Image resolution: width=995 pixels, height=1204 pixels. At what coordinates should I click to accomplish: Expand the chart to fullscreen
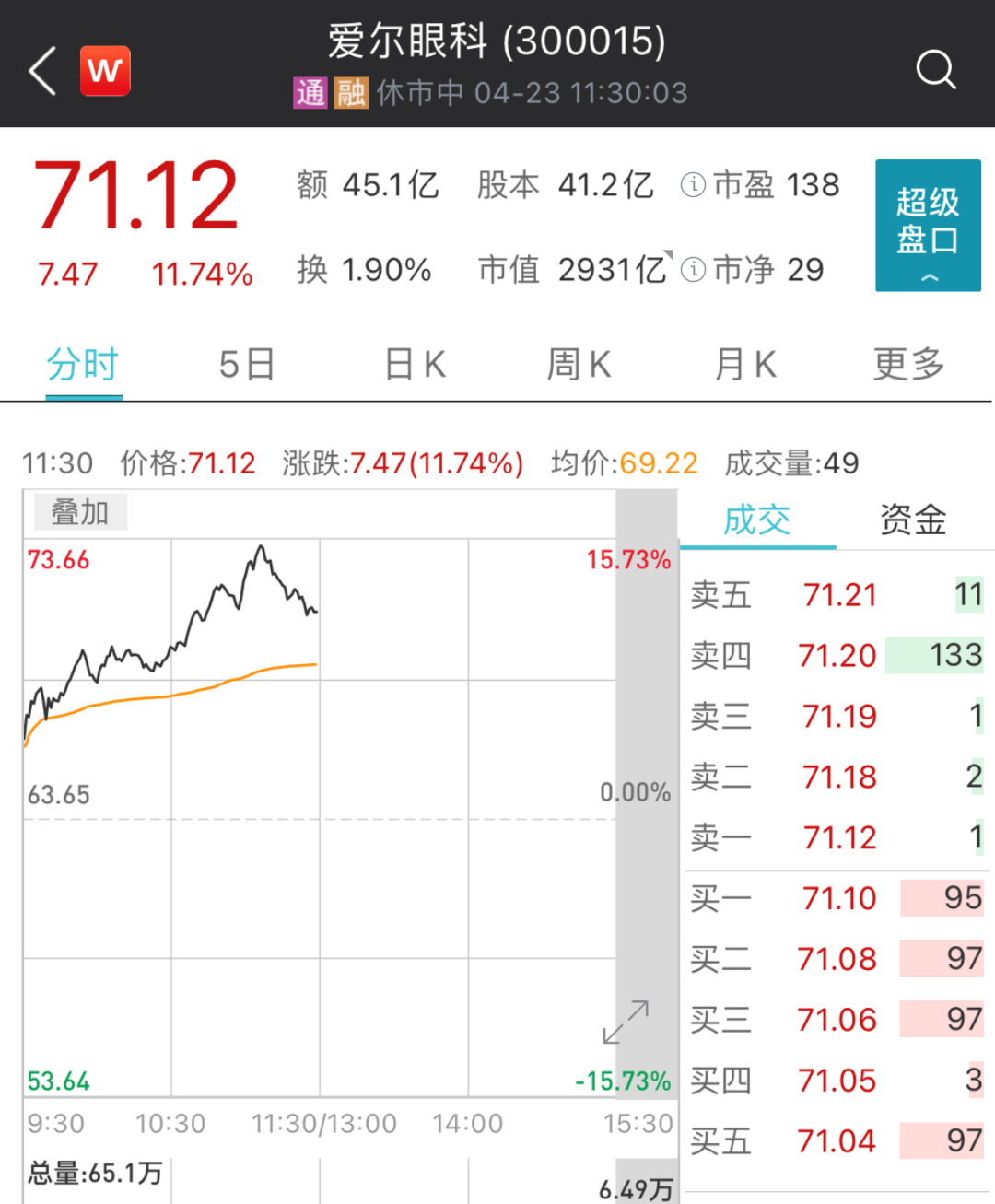coord(626,1023)
